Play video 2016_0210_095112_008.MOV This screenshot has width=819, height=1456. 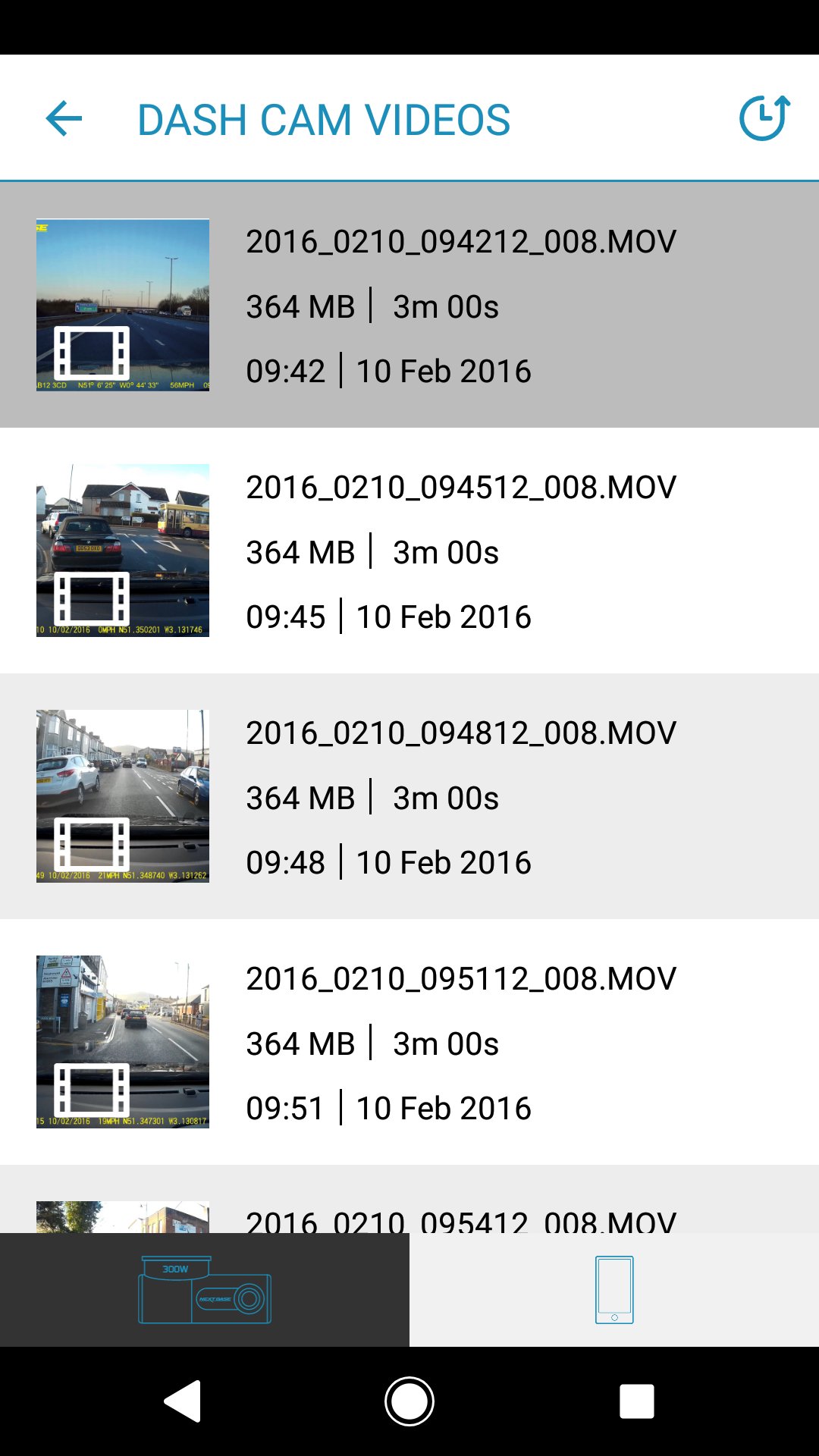pos(409,1042)
